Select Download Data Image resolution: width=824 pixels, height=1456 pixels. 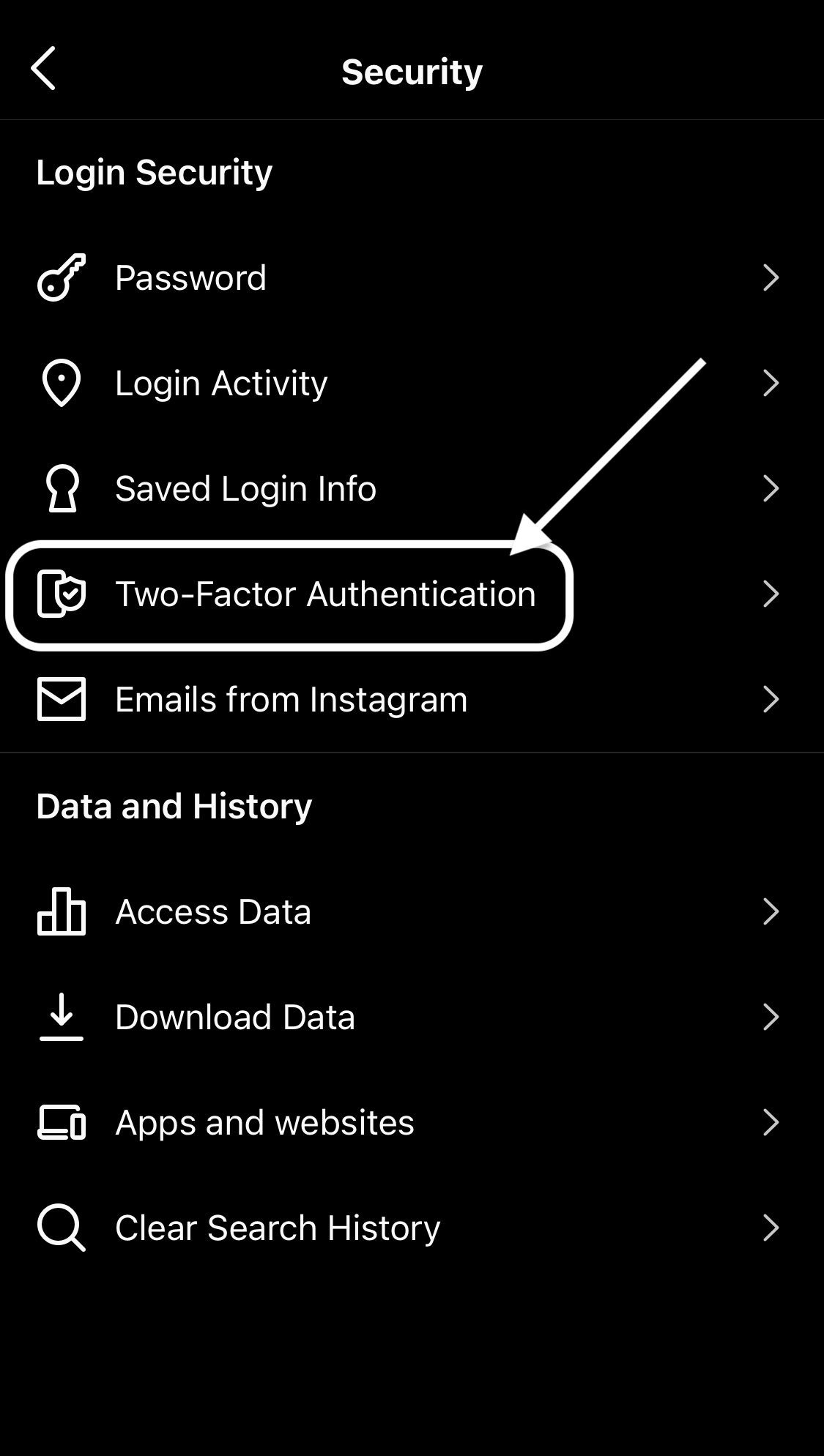pos(412,1018)
